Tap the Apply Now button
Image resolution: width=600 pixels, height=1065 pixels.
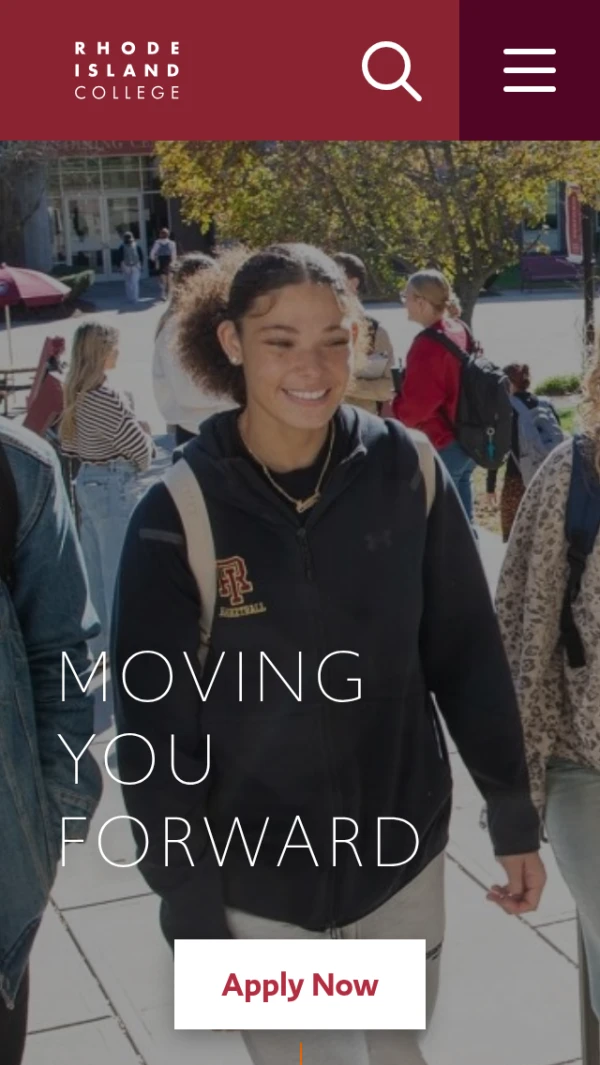300,984
